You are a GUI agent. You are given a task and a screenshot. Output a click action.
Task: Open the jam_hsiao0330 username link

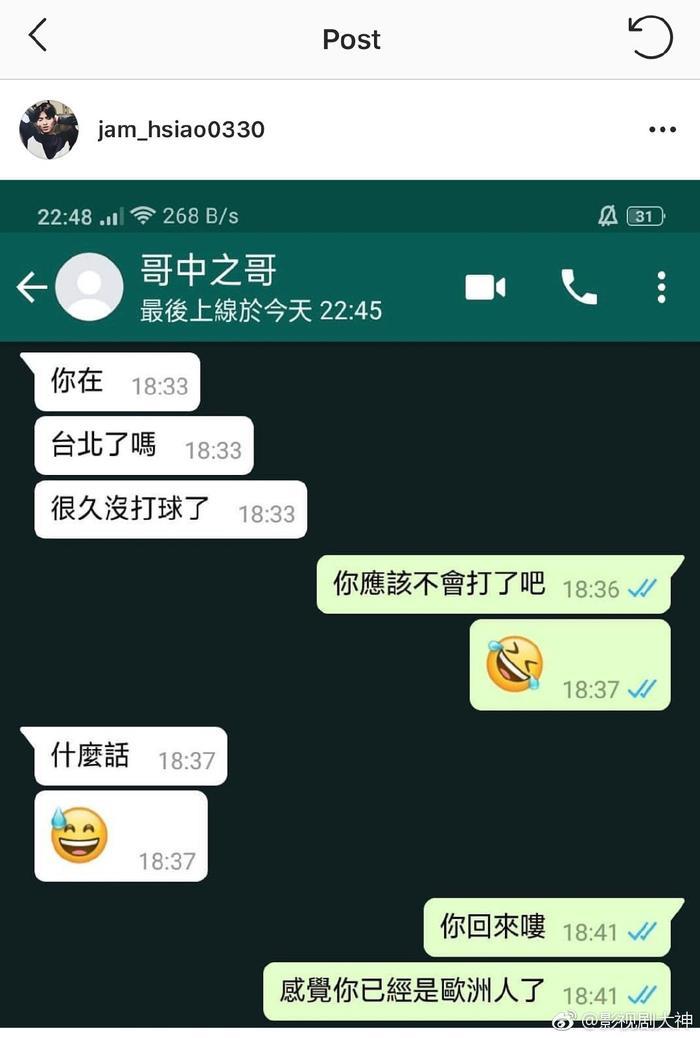click(x=181, y=130)
